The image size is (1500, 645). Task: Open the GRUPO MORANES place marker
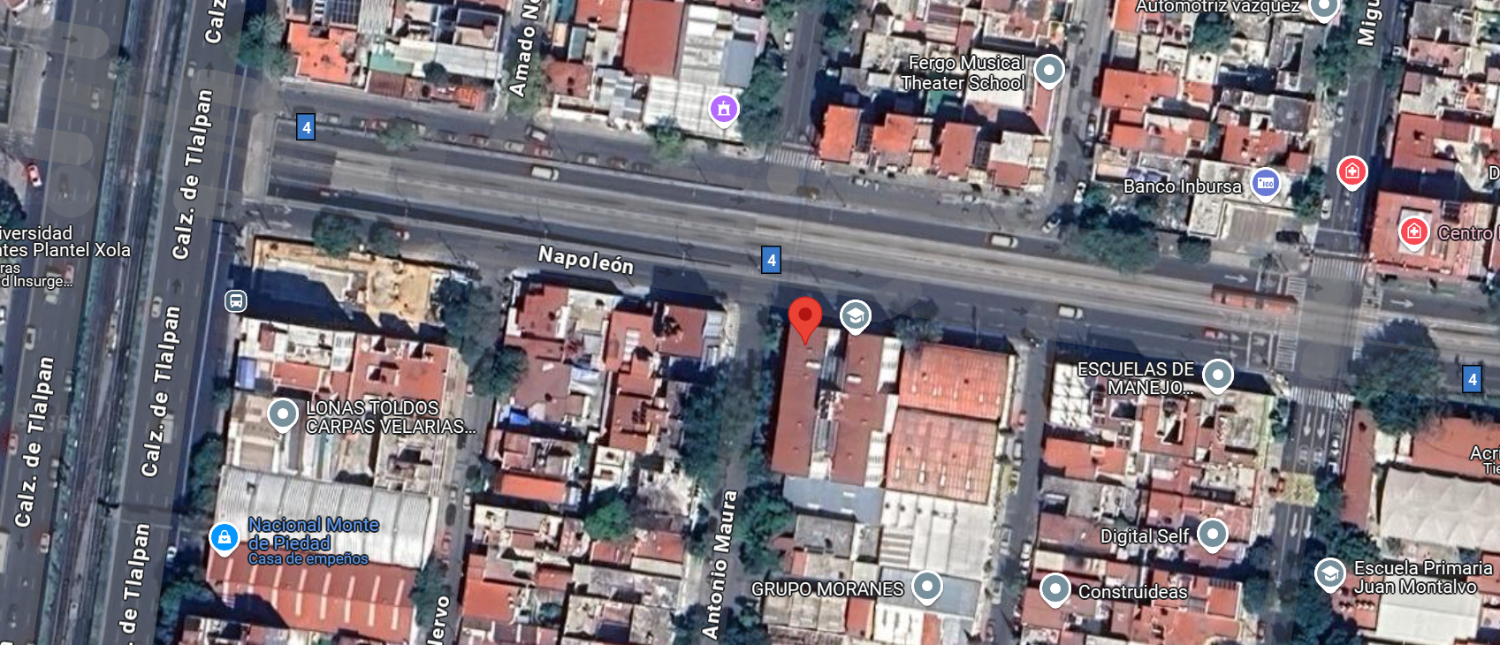(x=928, y=586)
